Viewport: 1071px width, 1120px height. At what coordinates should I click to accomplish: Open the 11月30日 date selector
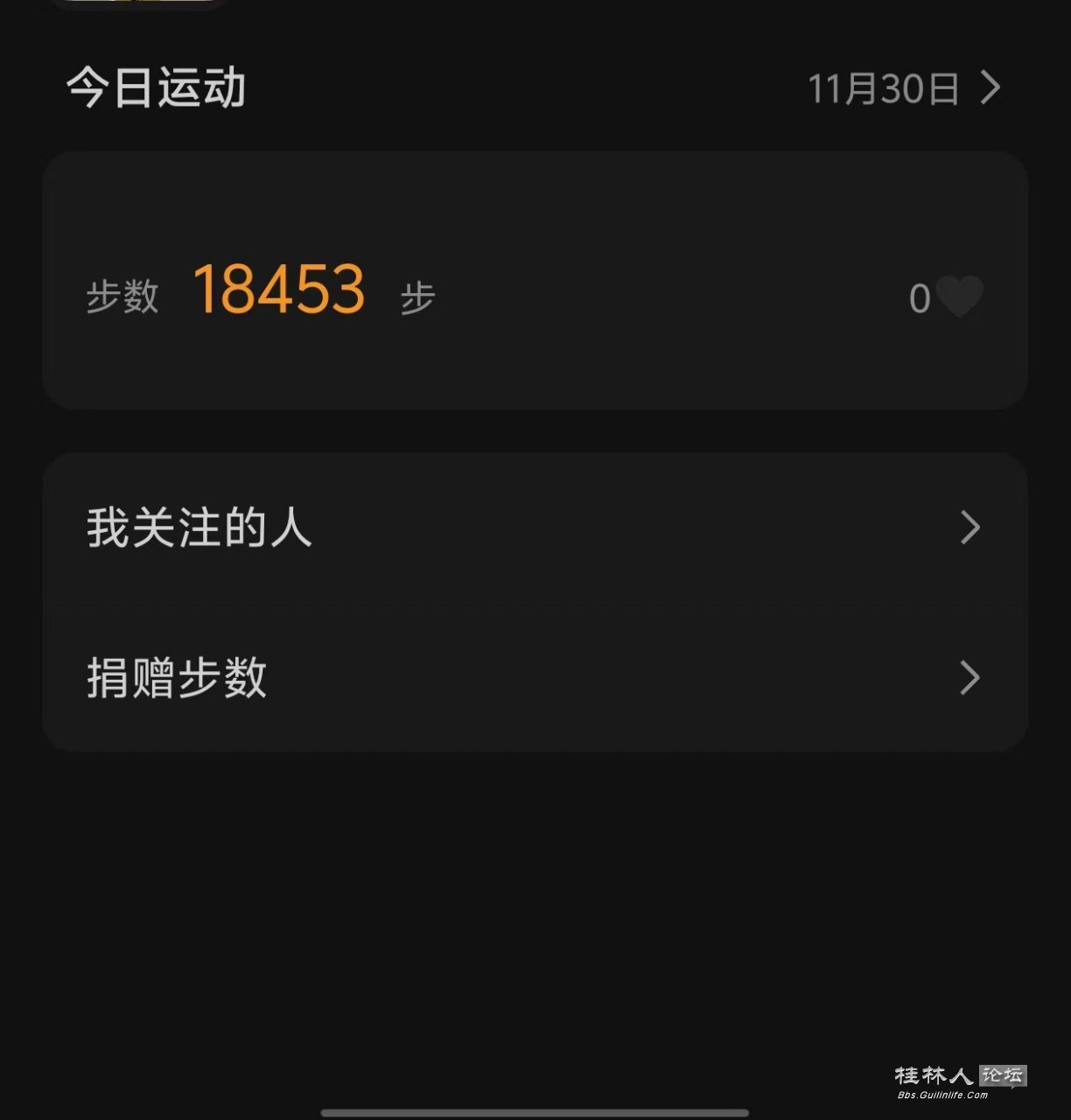pyautogui.click(x=903, y=88)
